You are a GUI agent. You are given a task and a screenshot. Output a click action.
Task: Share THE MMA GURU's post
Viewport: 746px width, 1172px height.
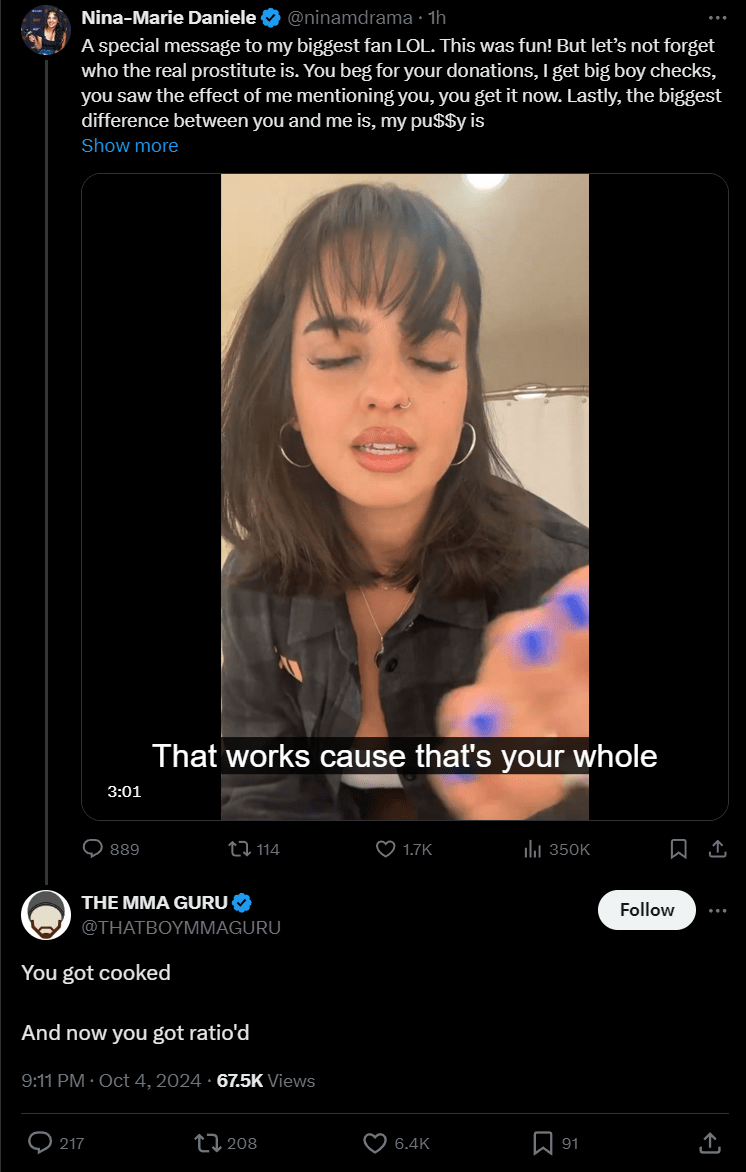point(709,1143)
